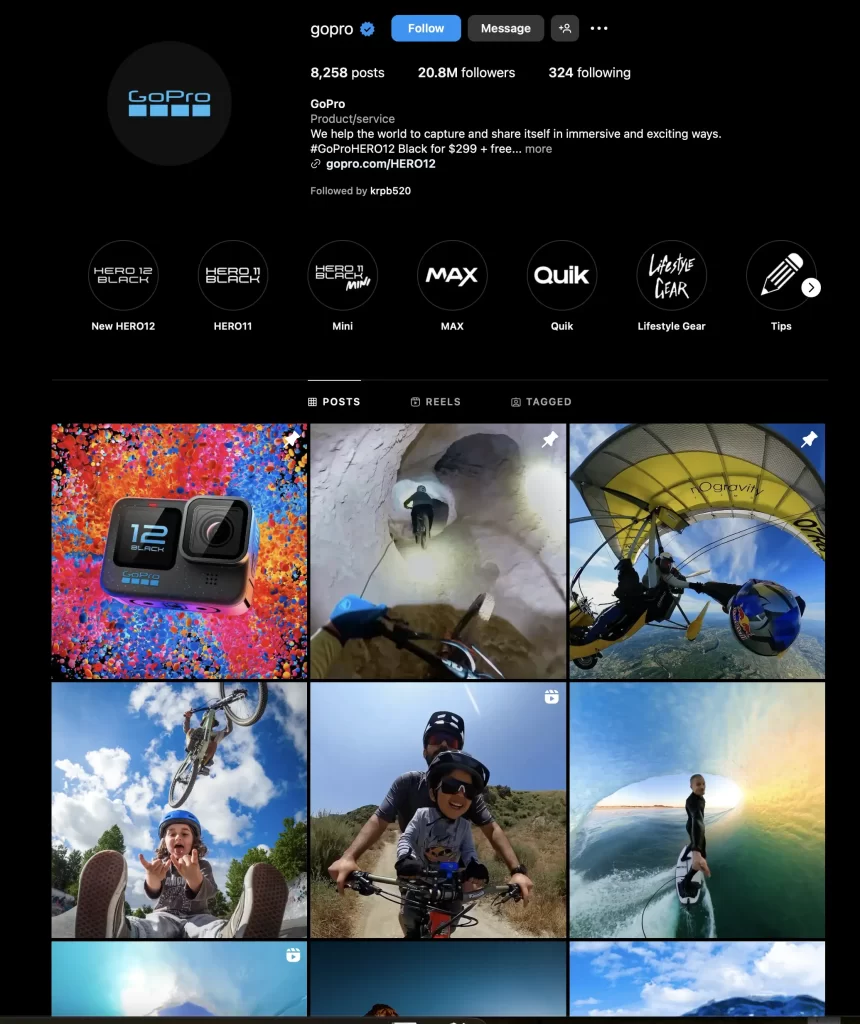The width and height of the screenshot is (860, 1024).
Task: Open the pinned cave biking post
Action: (438, 551)
